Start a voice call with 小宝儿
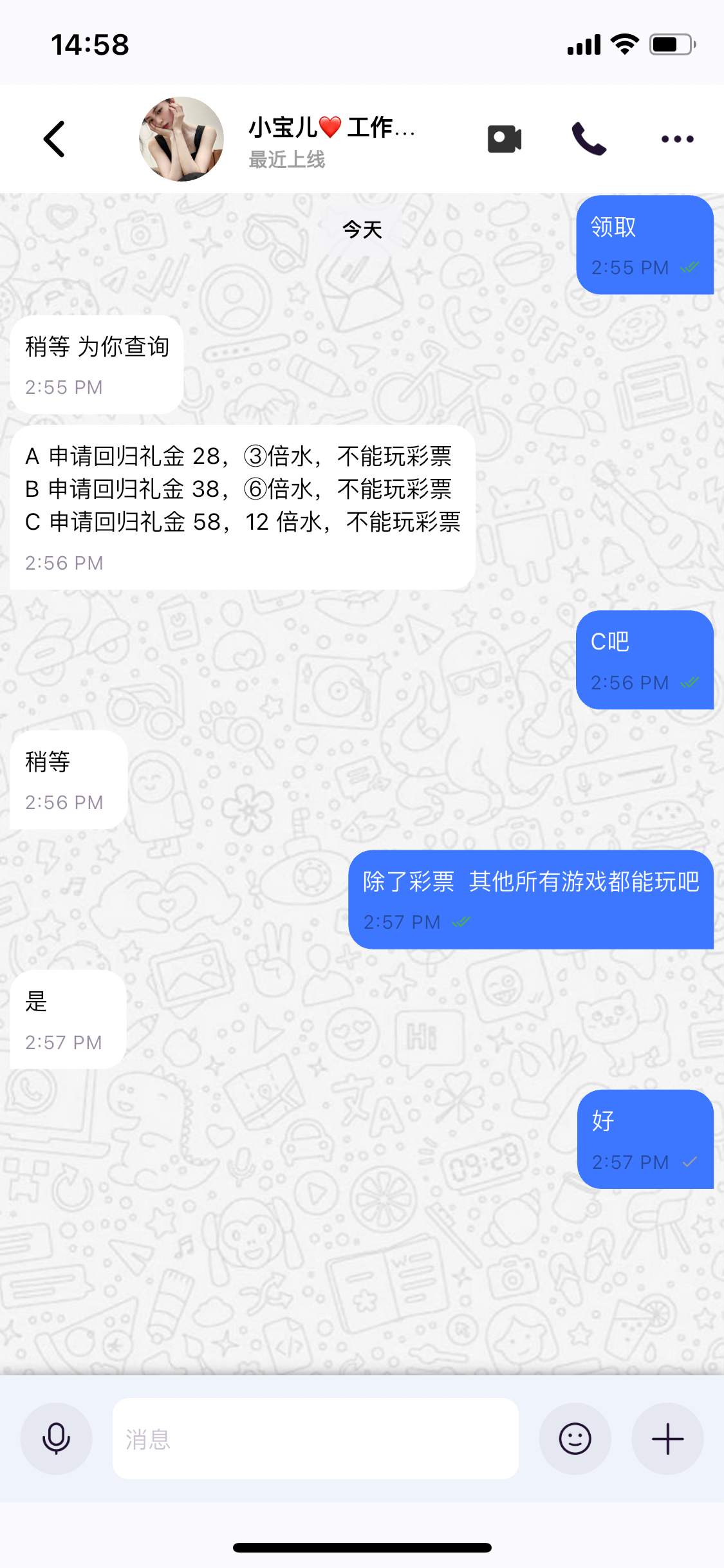The height and width of the screenshot is (1568, 724). pyautogui.click(x=589, y=139)
